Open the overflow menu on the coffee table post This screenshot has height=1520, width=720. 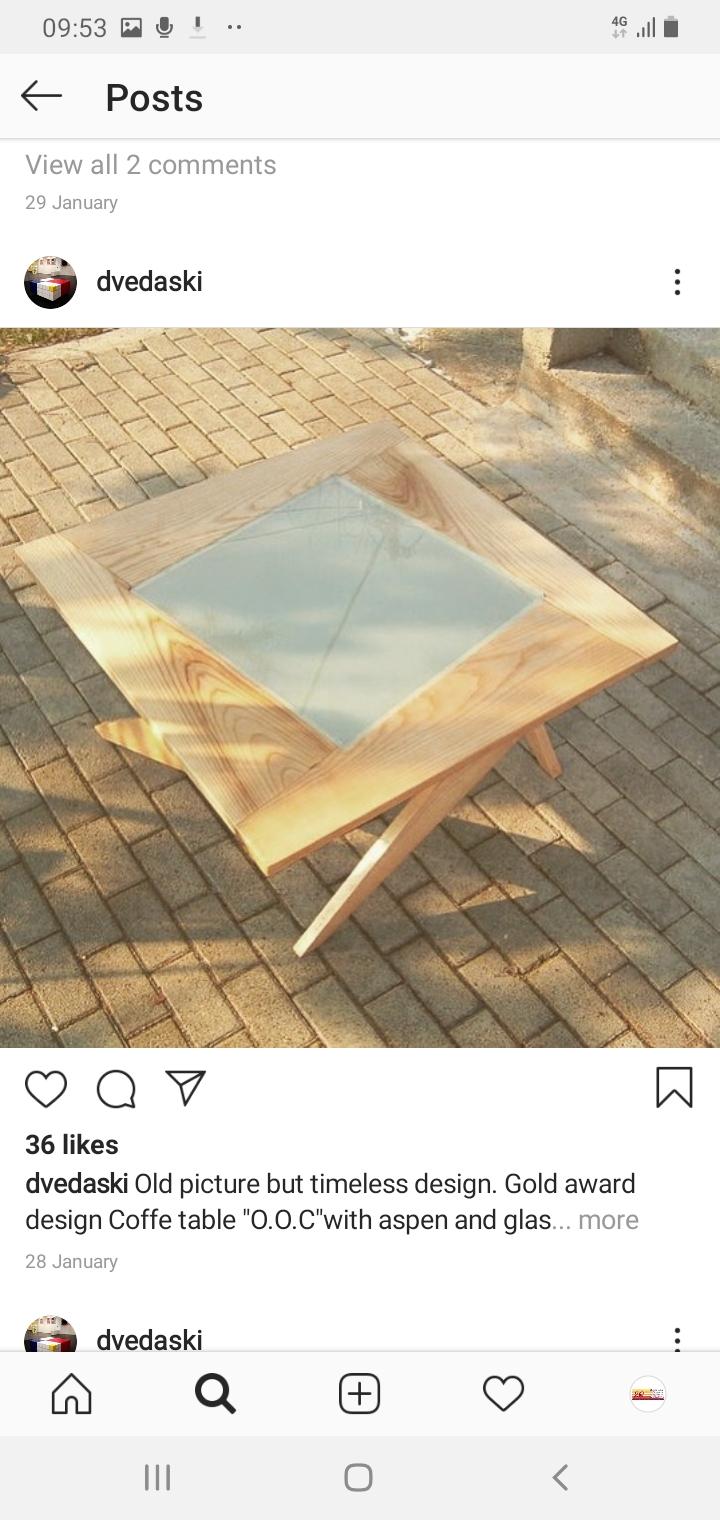(x=677, y=282)
